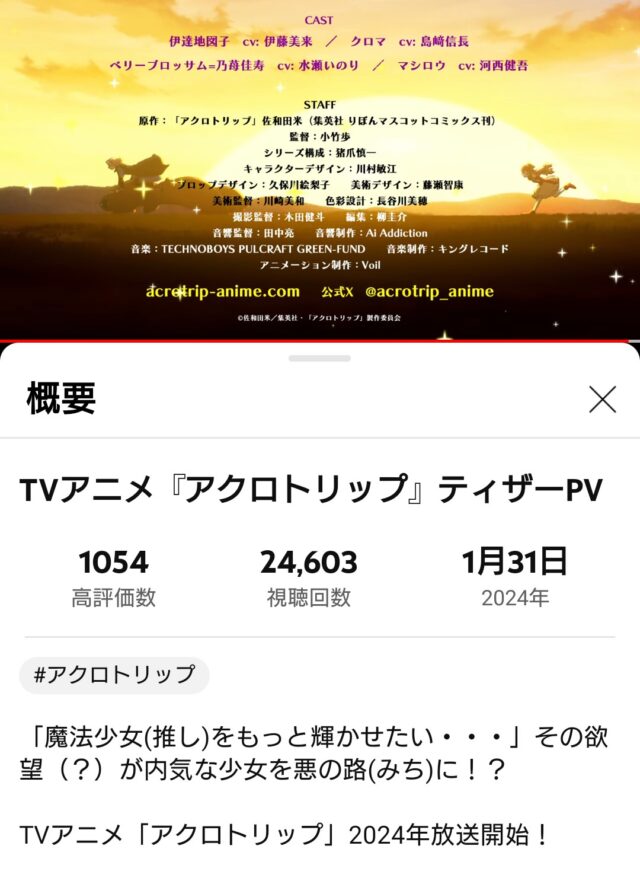Close the 概要 description panel
The height and width of the screenshot is (881, 640).
pyautogui.click(x=602, y=400)
